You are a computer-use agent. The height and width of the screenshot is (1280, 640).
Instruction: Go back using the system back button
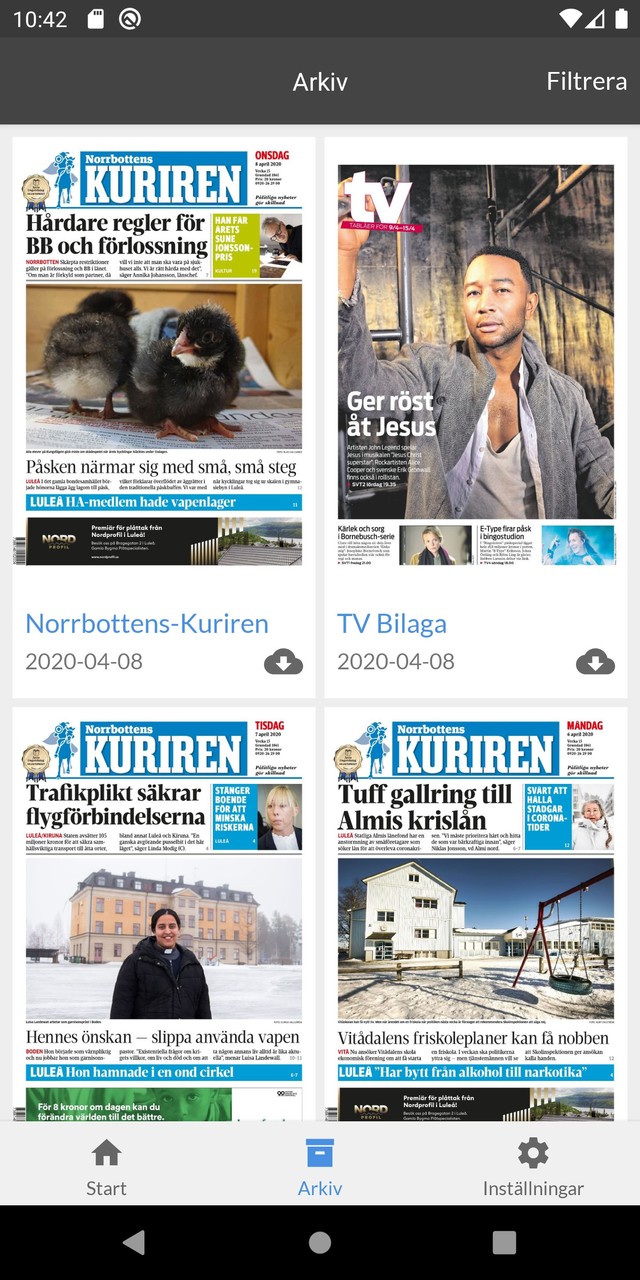[133, 1242]
